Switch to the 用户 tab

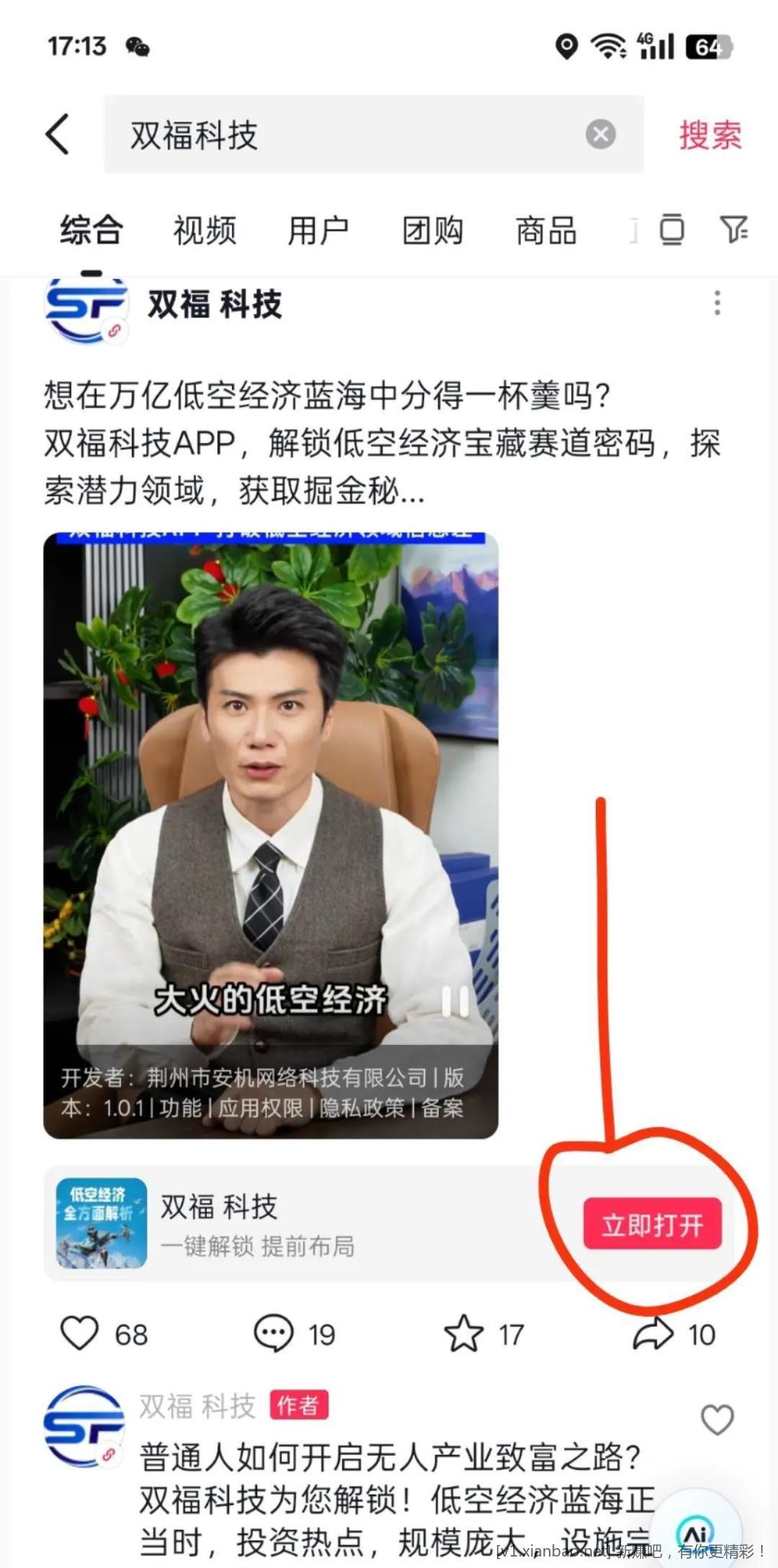click(318, 230)
